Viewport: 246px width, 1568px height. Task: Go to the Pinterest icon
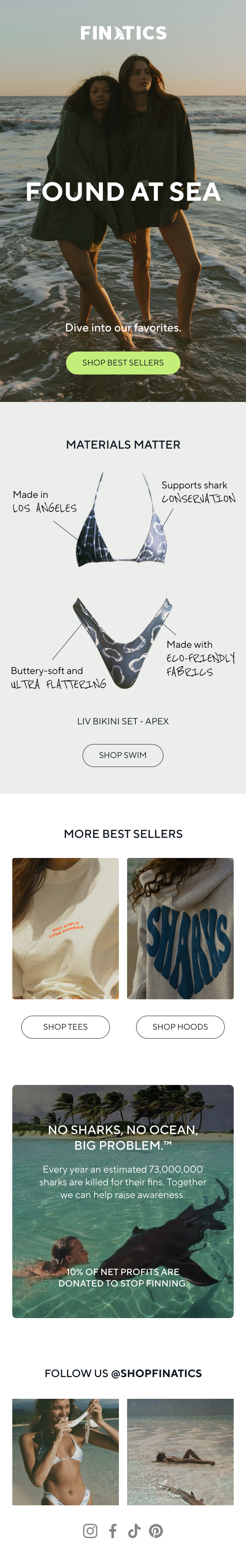[x=156, y=1530]
